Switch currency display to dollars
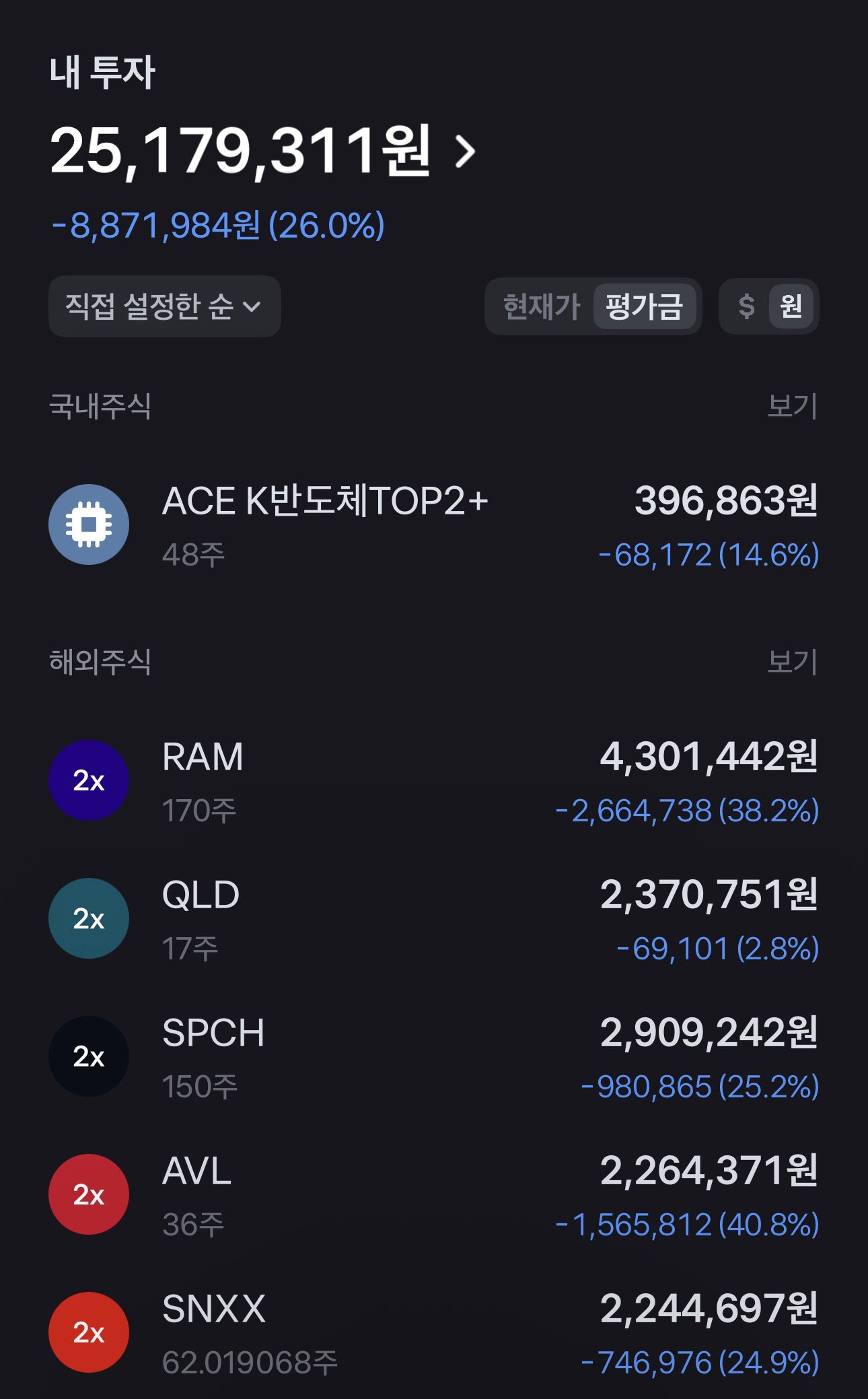868x1399 pixels. pos(746,307)
